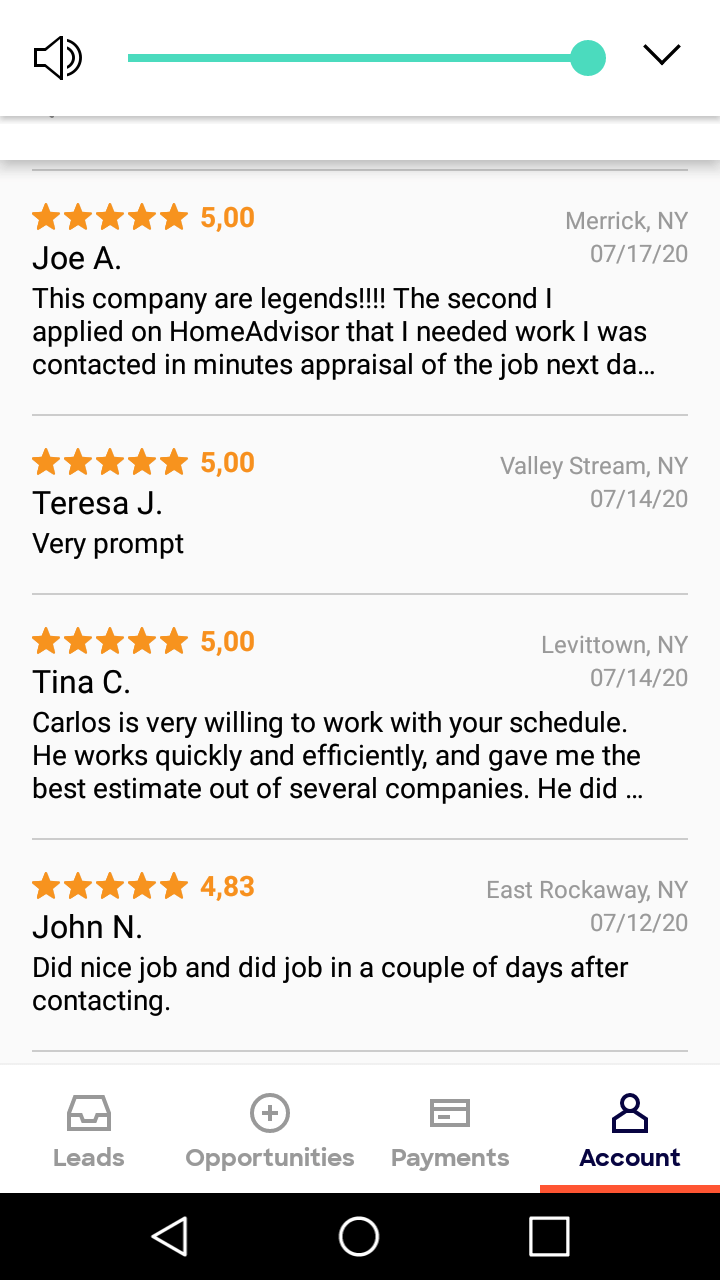Screen dimensions: 720x1280
Task: Mute volume via the speaker icon
Action: coord(58,57)
